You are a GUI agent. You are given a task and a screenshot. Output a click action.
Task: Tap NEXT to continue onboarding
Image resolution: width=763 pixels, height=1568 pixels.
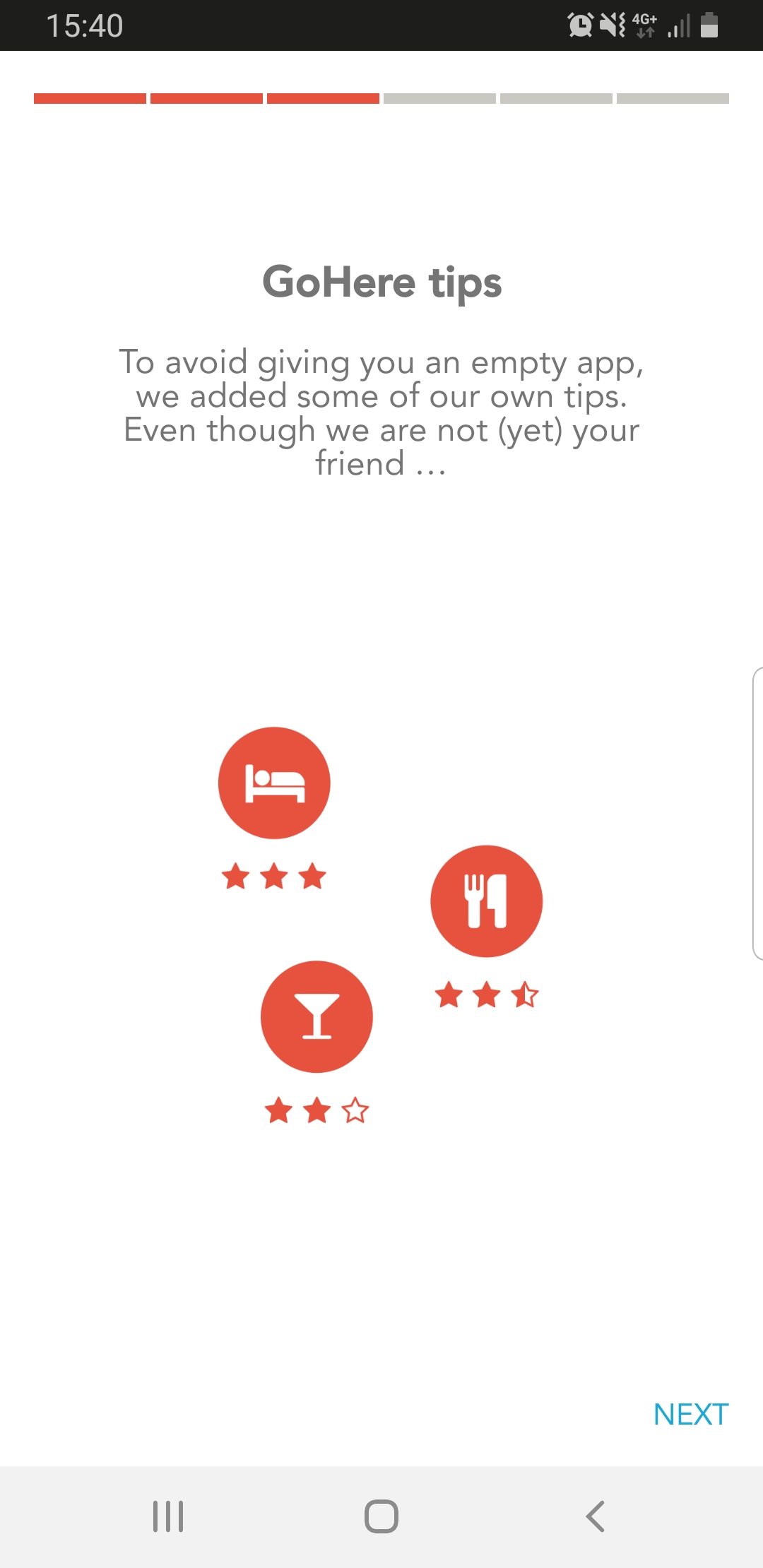pos(690,1414)
